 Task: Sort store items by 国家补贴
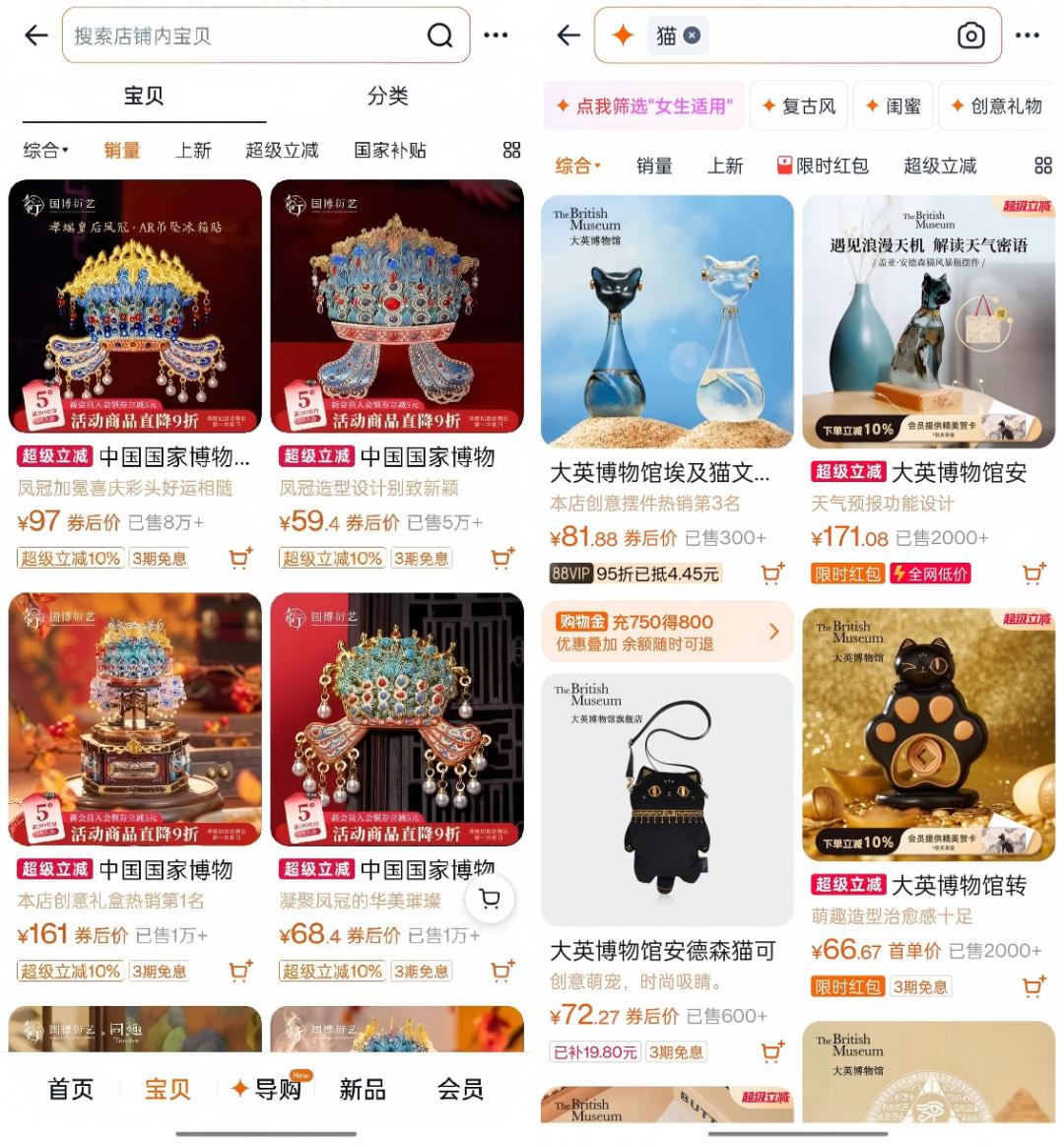(x=390, y=150)
